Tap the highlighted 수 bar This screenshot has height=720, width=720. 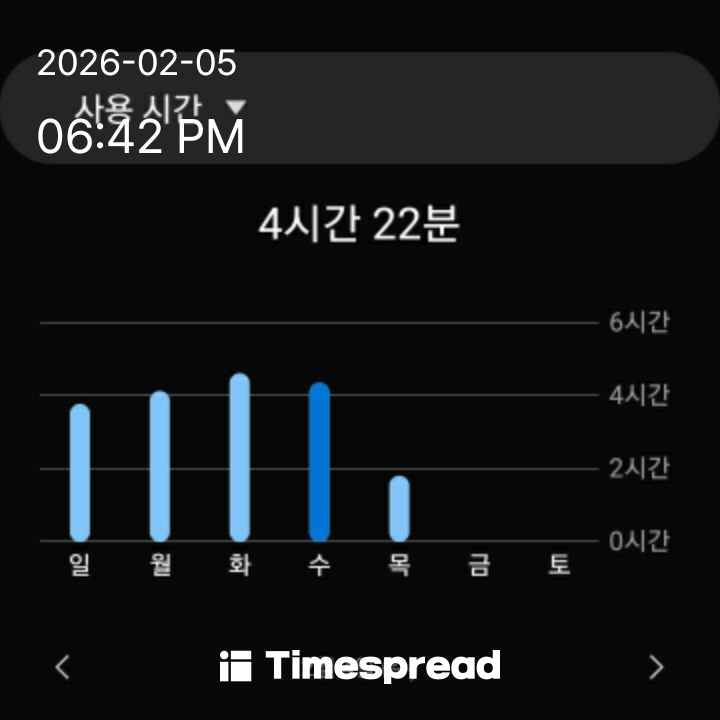319,462
